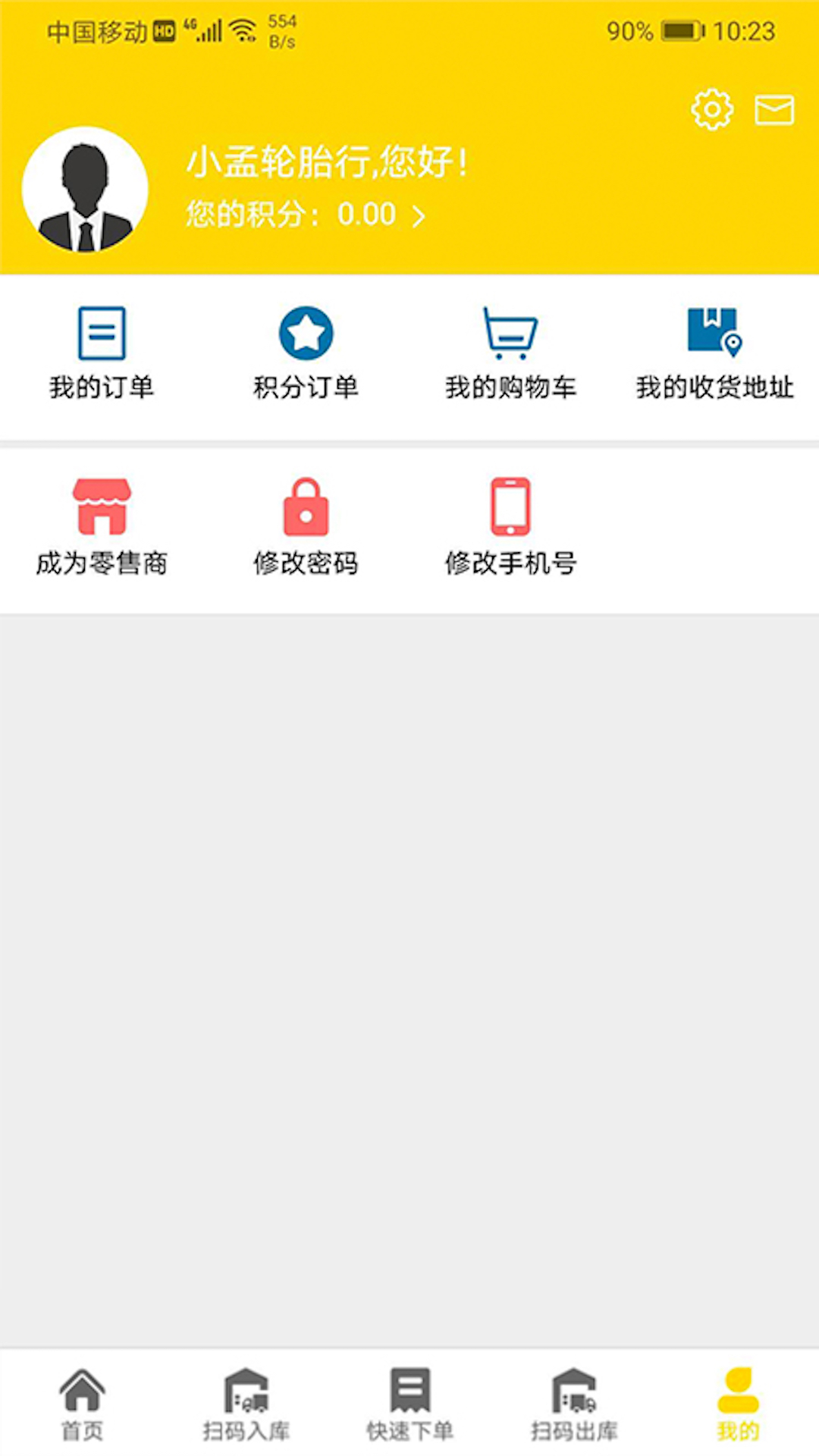819x1456 pixels.
Task: Select 成为零售商 become a retailer
Action: click(102, 528)
